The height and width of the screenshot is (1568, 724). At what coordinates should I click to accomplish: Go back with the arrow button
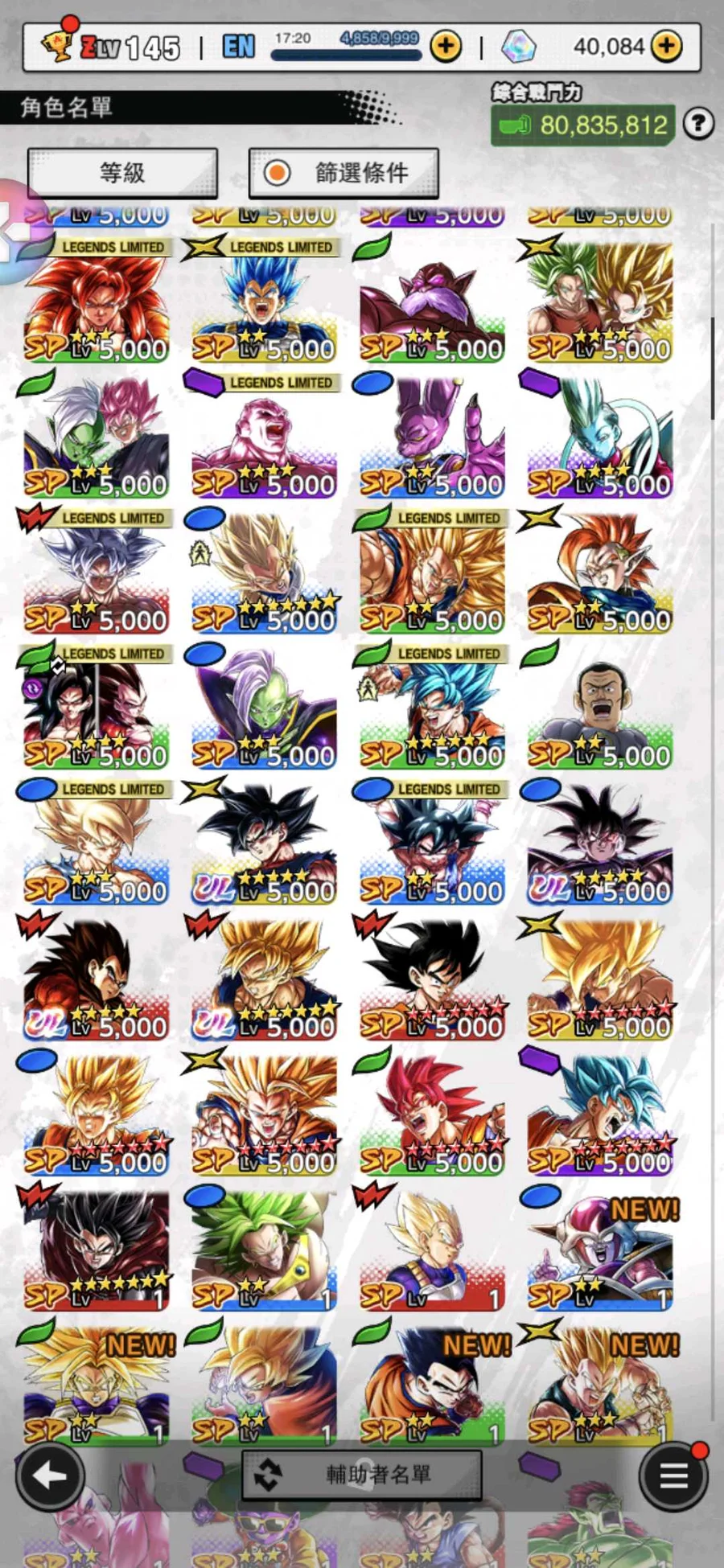click(50, 1476)
